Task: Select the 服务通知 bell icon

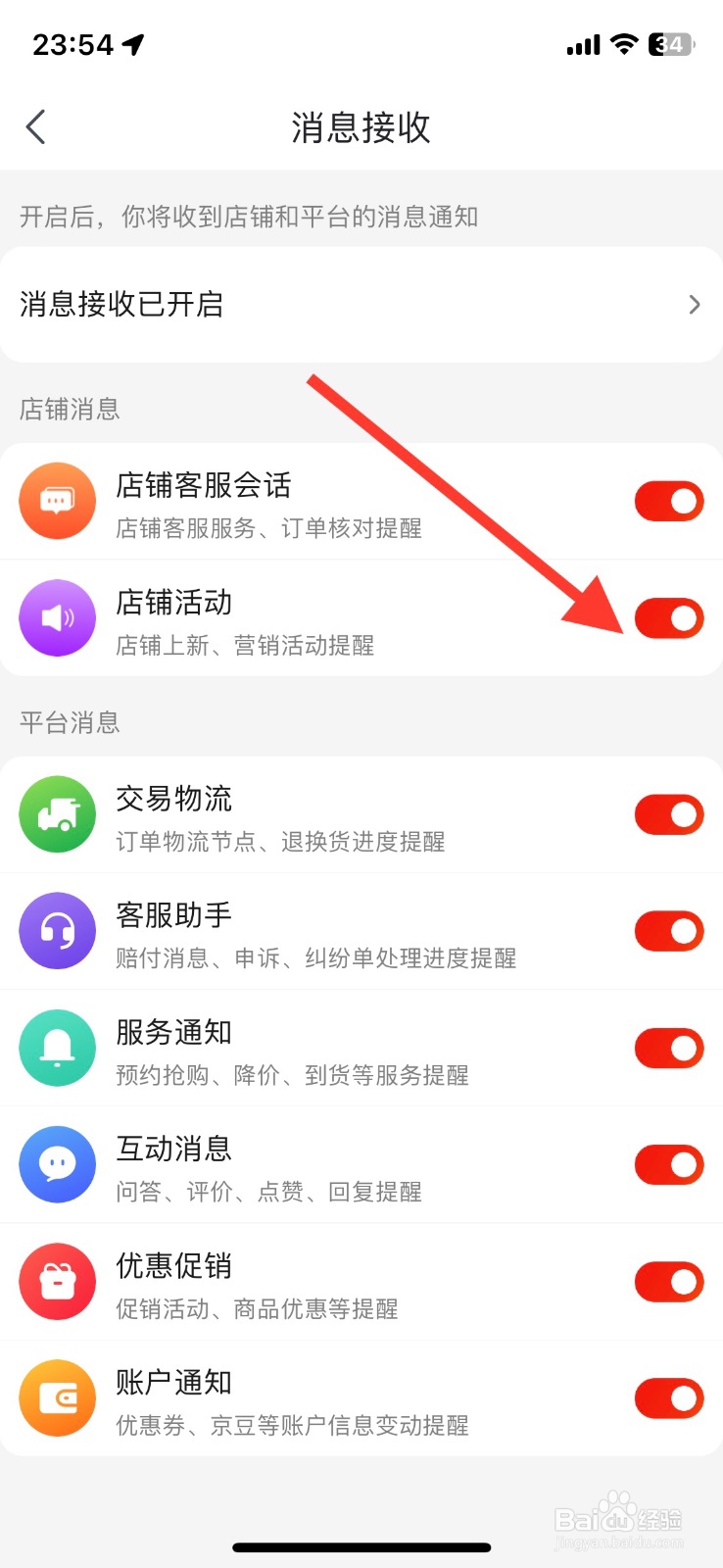Action: coord(57,1048)
